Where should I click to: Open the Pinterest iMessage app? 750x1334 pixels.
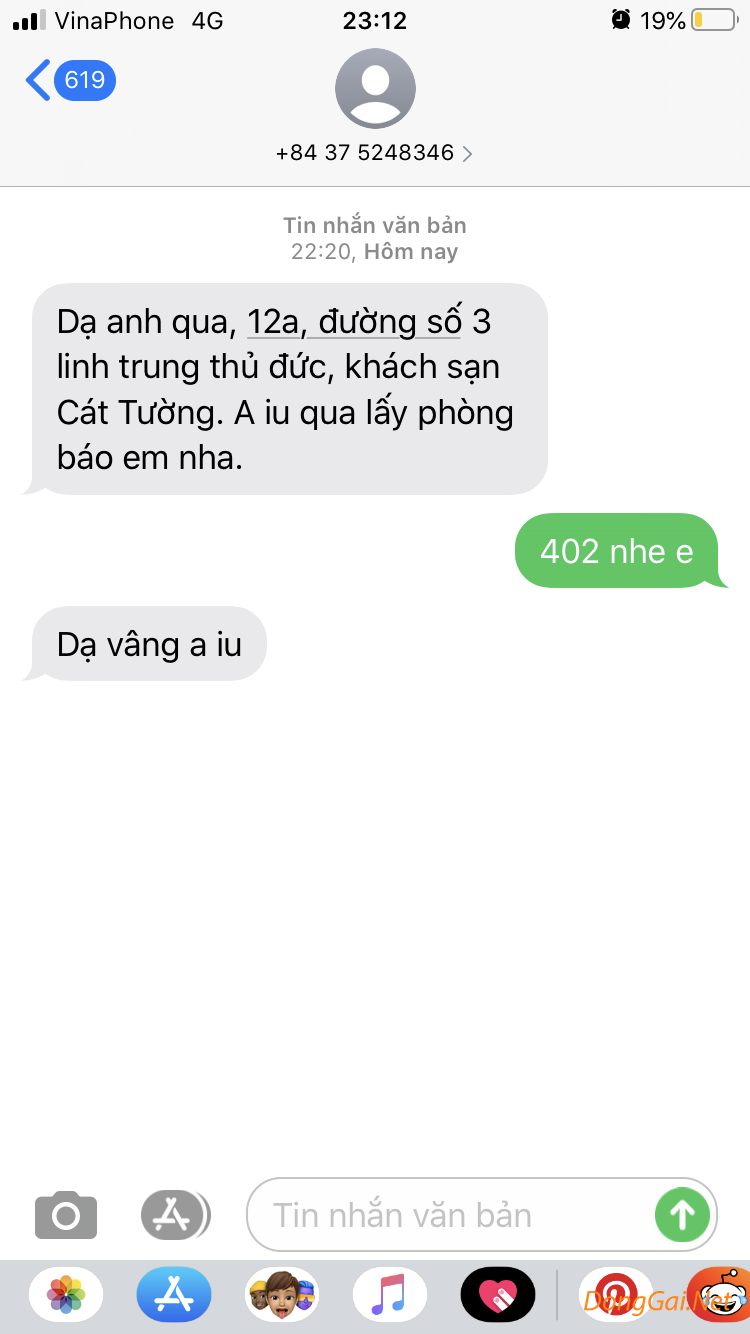click(616, 1296)
